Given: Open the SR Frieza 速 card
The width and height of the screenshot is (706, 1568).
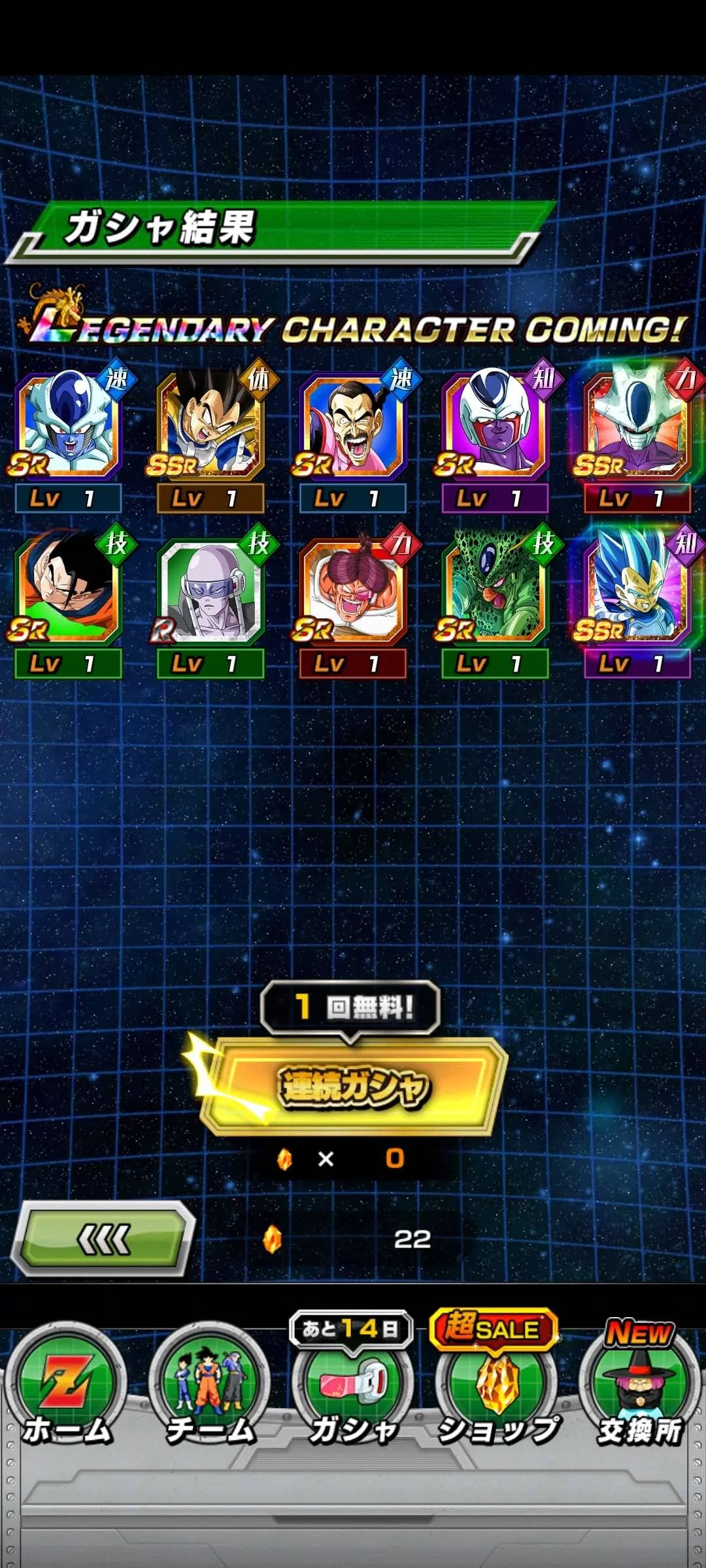Looking at the screenshot, I should tap(69, 426).
